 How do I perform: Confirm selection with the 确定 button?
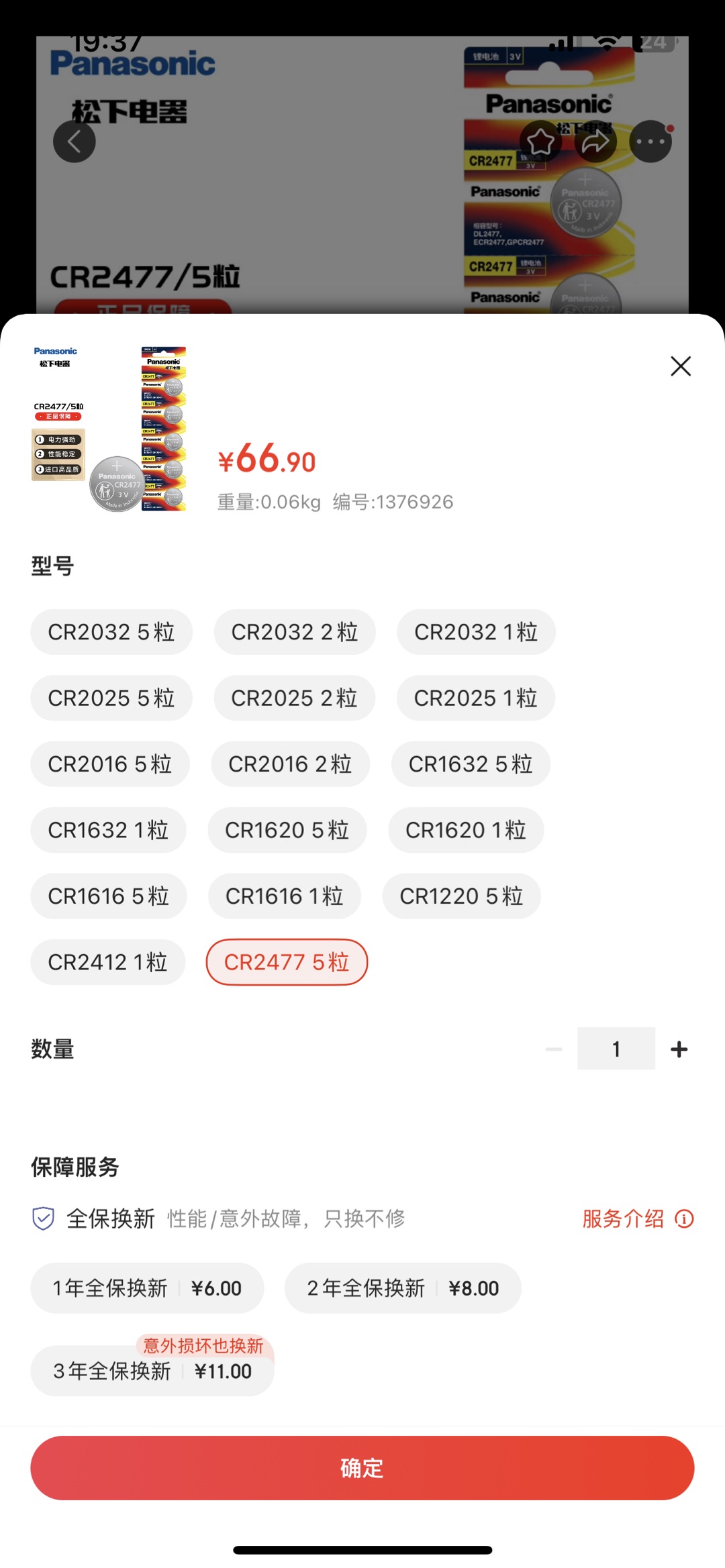(x=362, y=1468)
